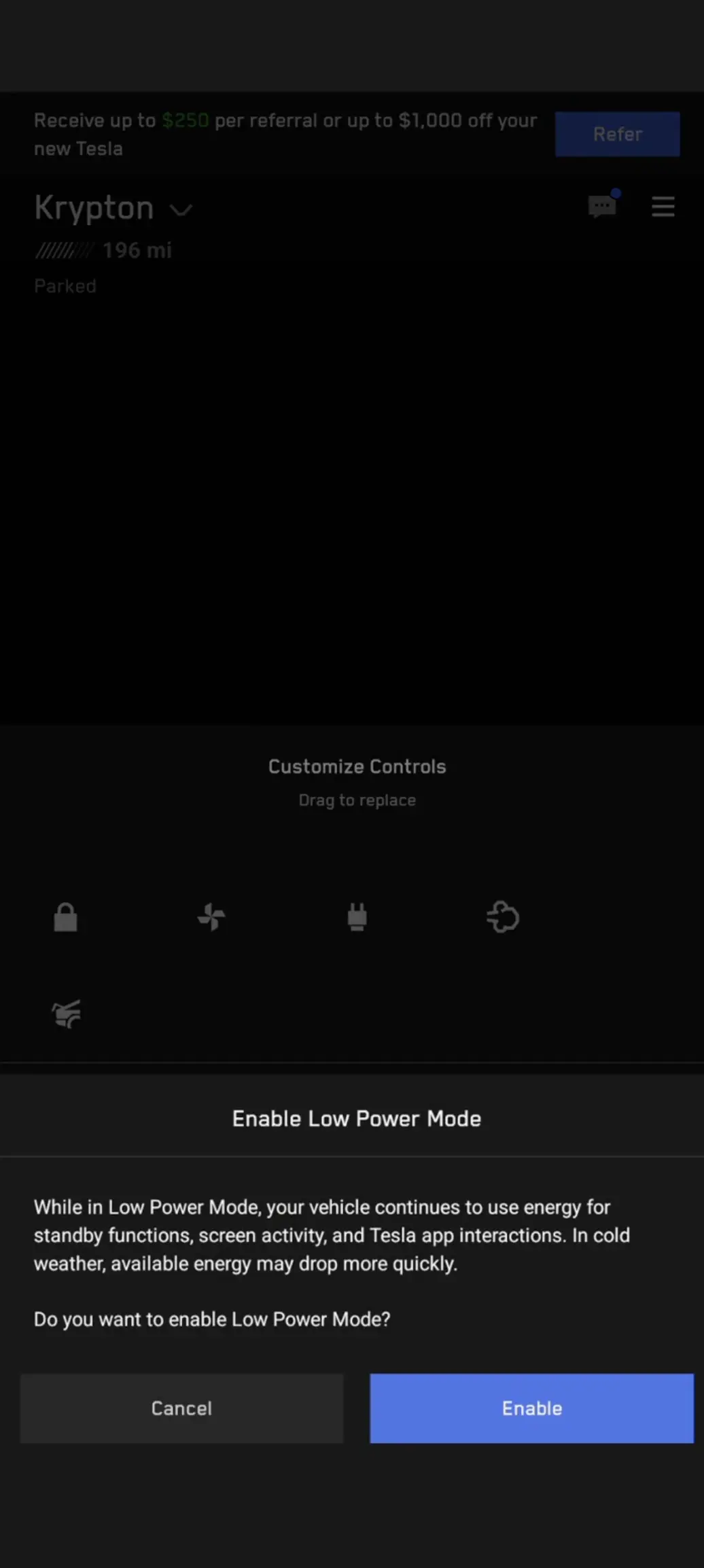The image size is (704, 1568).
Task: Expand the Krypton vehicle dropdown
Action: click(181, 209)
